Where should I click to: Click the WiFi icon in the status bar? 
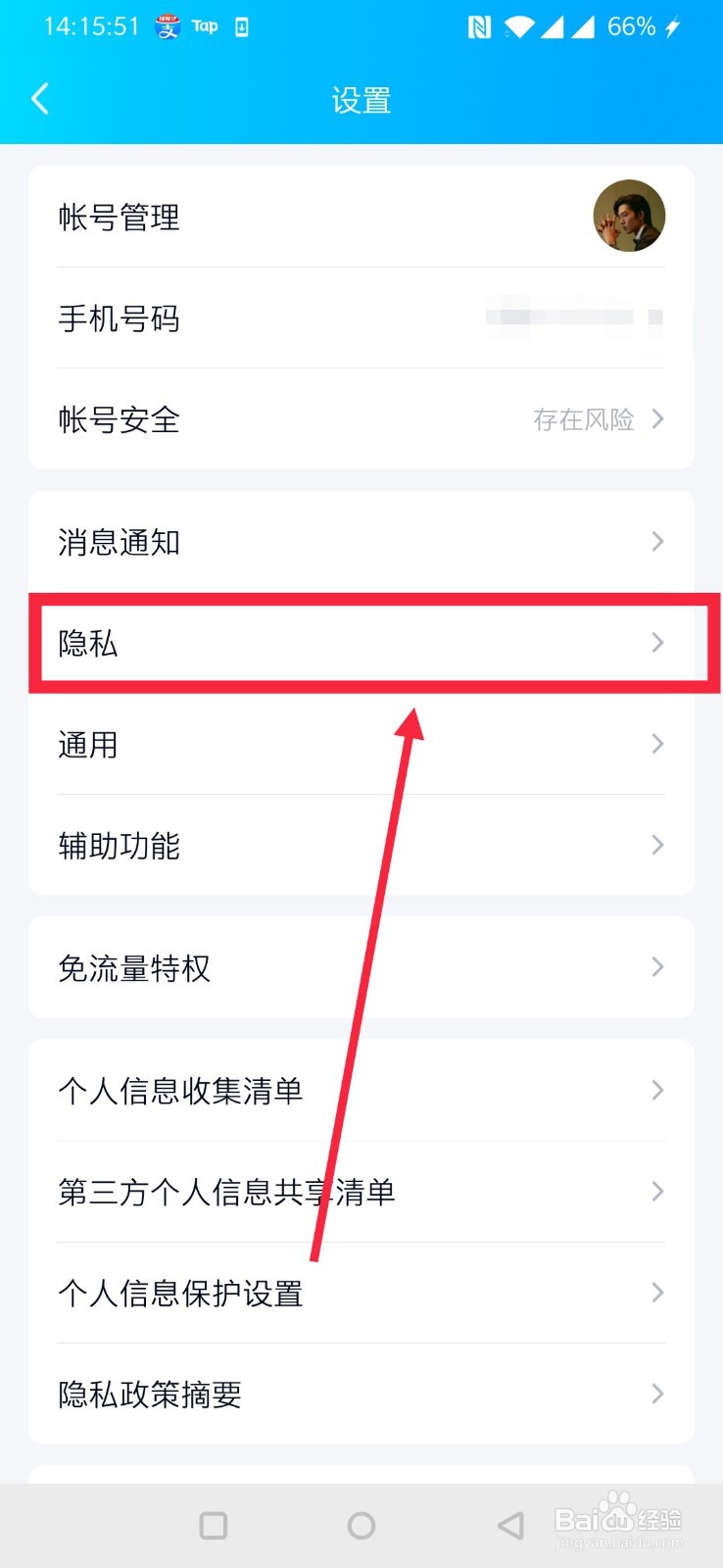[521, 26]
